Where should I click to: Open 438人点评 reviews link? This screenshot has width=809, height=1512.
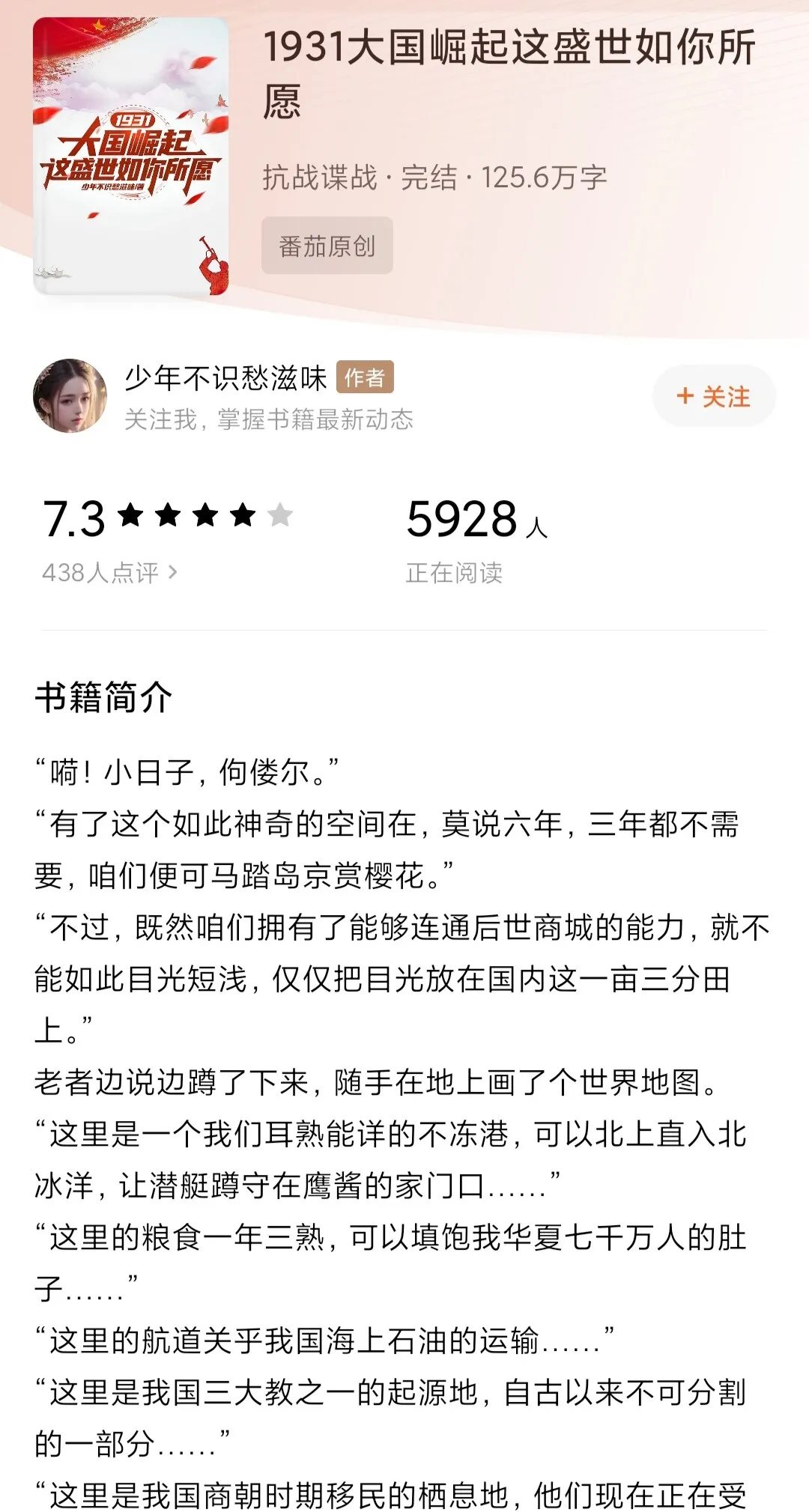109,573
